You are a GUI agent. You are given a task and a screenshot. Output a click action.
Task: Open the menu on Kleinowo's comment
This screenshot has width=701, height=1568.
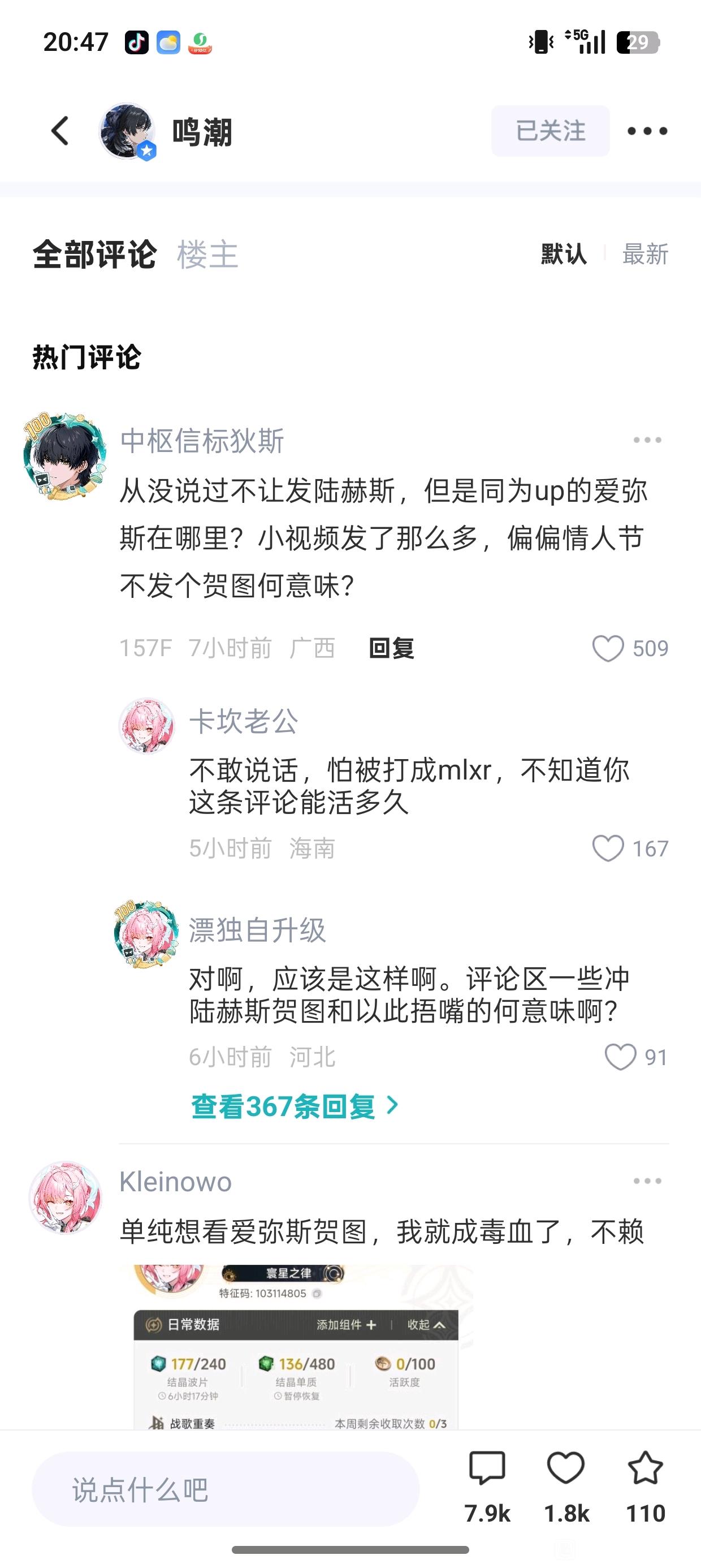tap(647, 1181)
